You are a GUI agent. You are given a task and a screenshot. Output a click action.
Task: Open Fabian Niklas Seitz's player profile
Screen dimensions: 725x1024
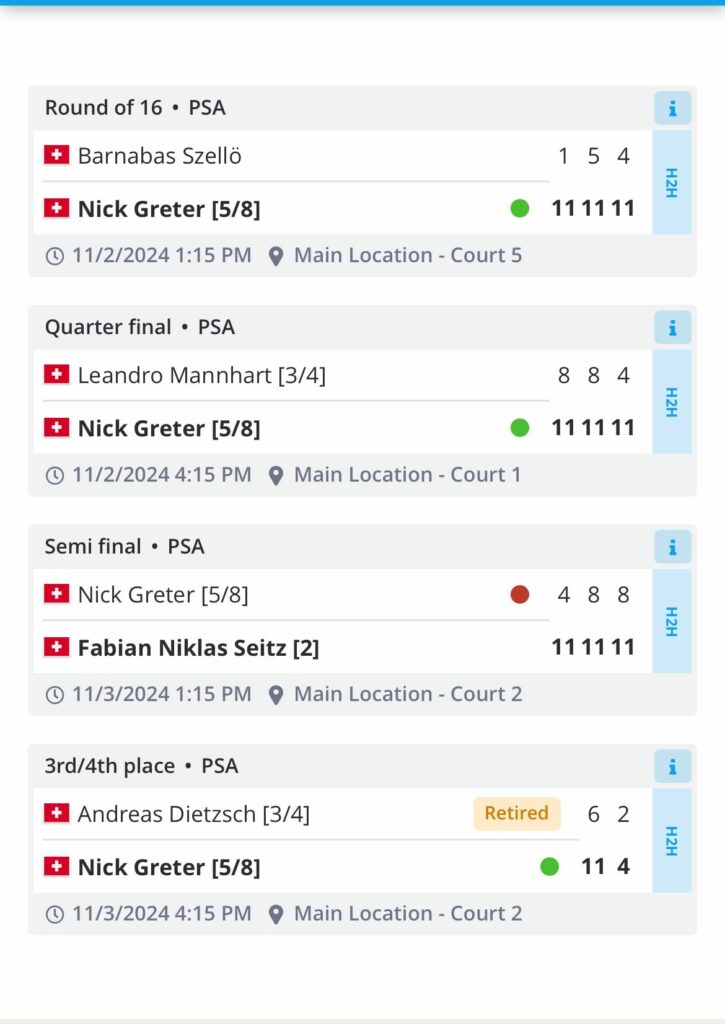click(198, 648)
